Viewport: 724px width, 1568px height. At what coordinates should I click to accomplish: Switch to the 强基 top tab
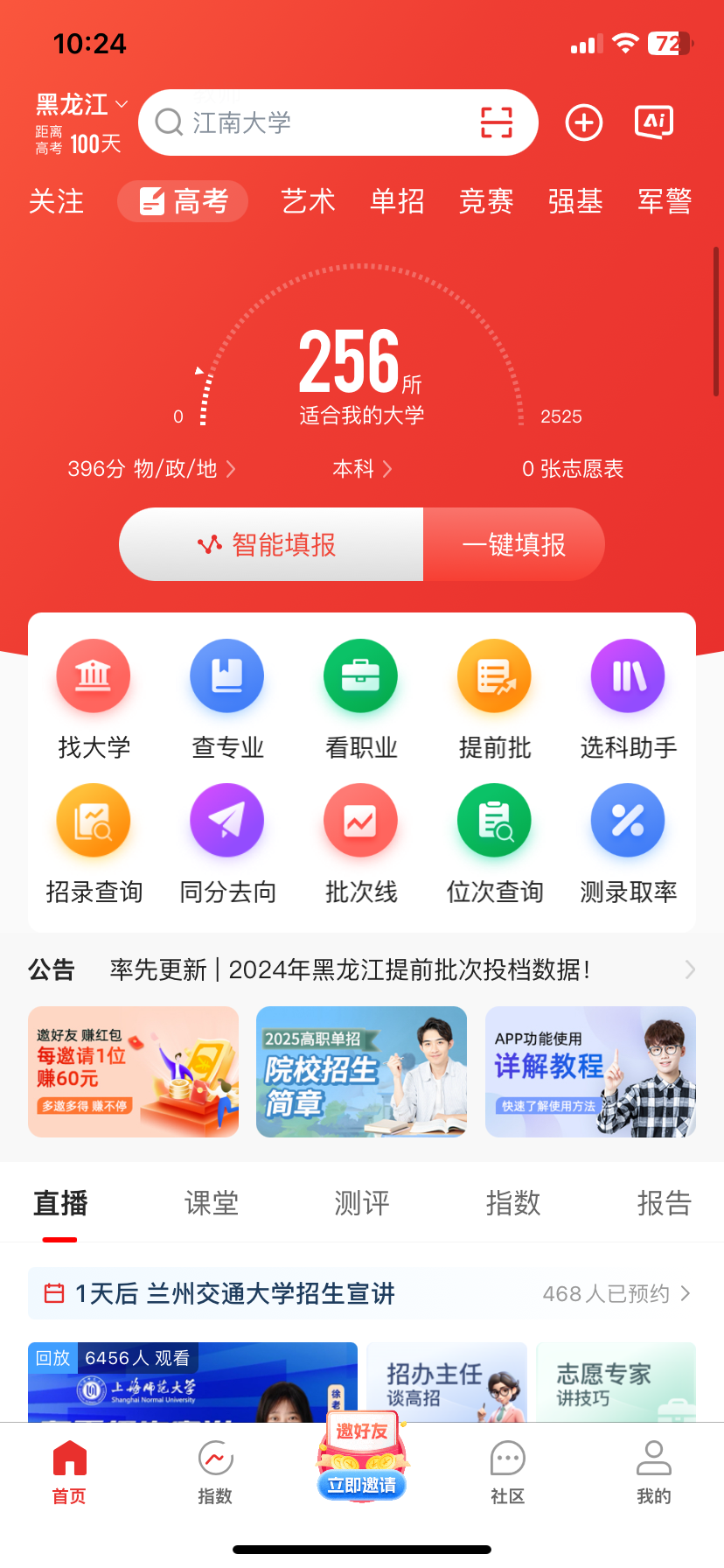pyautogui.click(x=574, y=201)
